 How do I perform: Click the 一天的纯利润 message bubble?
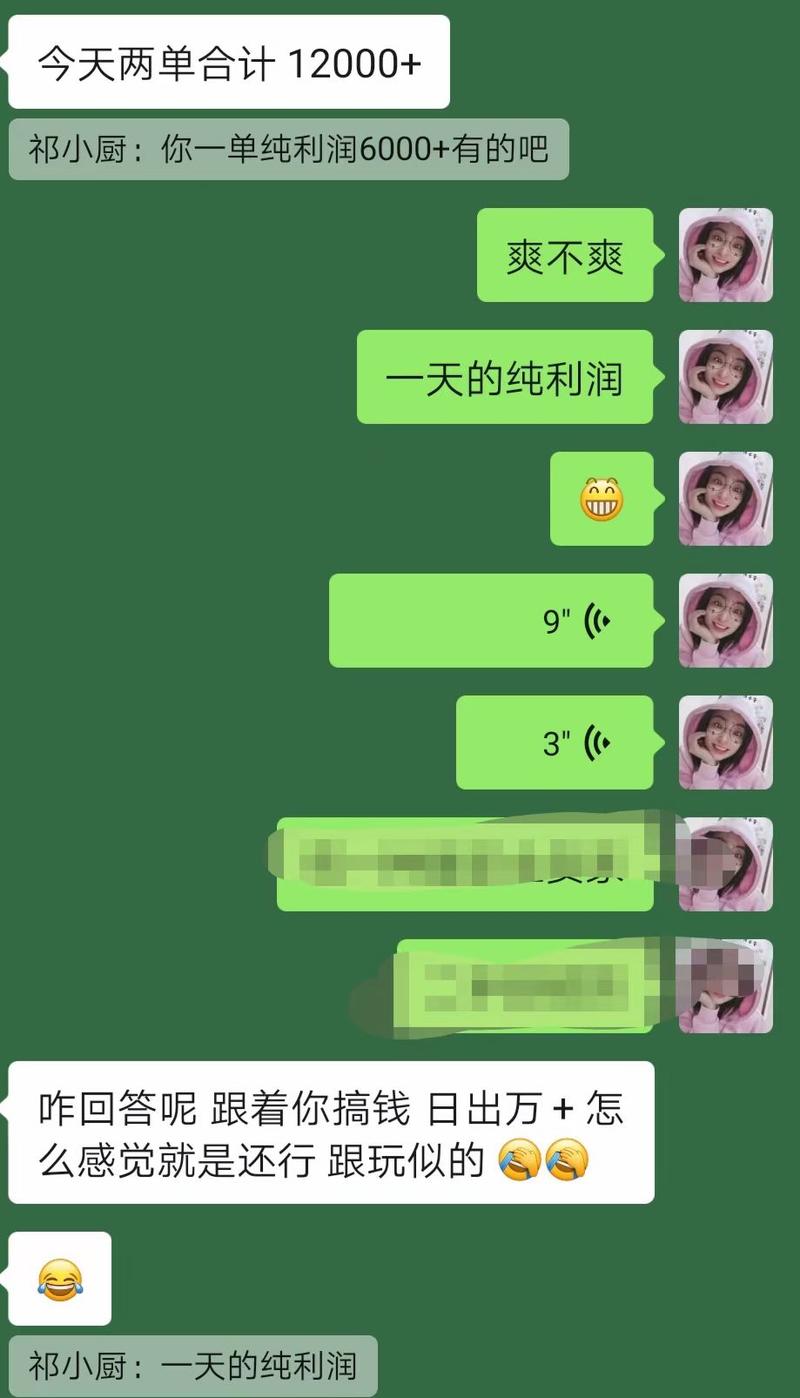pos(505,379)
